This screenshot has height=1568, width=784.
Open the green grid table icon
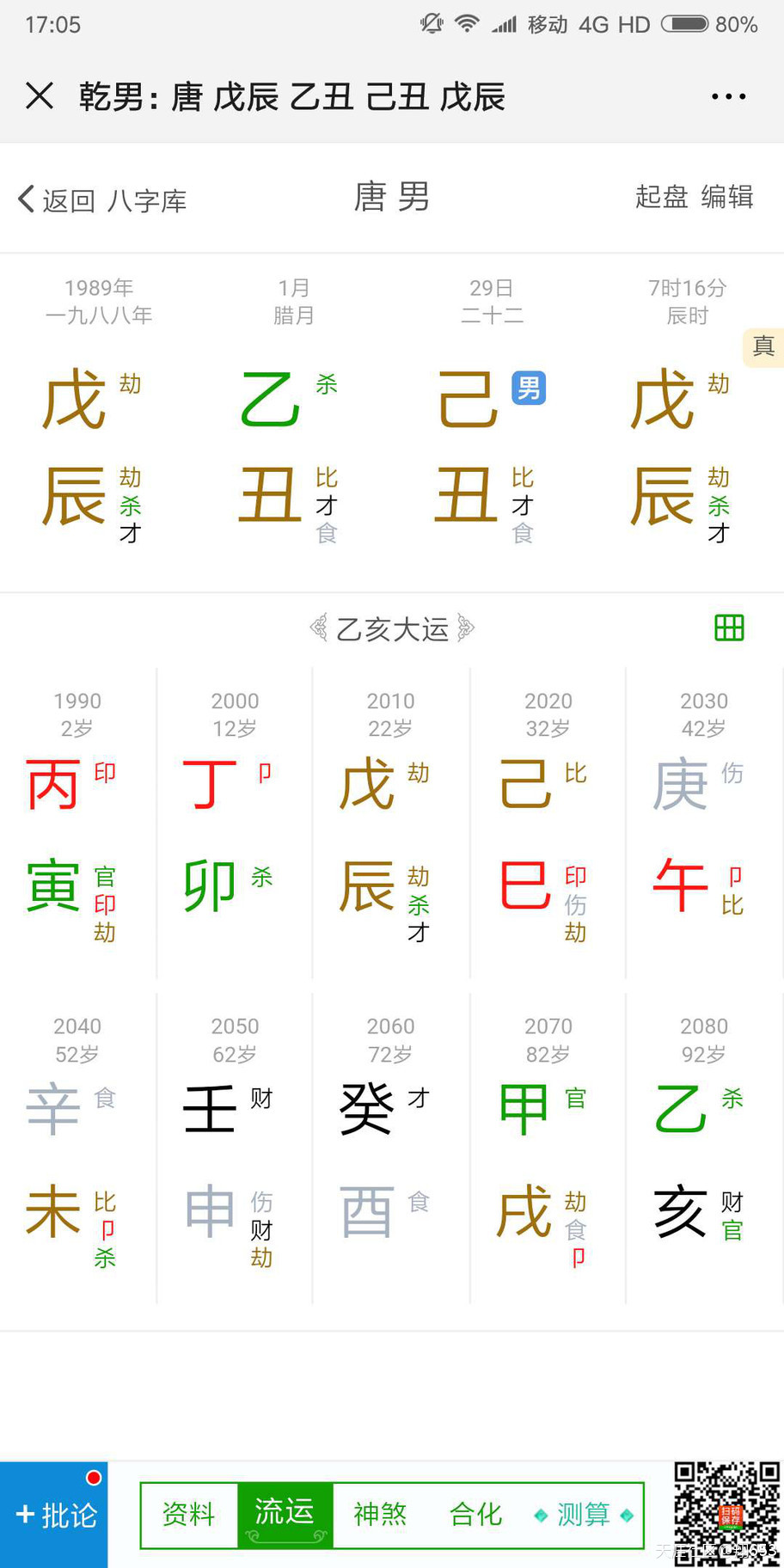click(x=729, y=628)
